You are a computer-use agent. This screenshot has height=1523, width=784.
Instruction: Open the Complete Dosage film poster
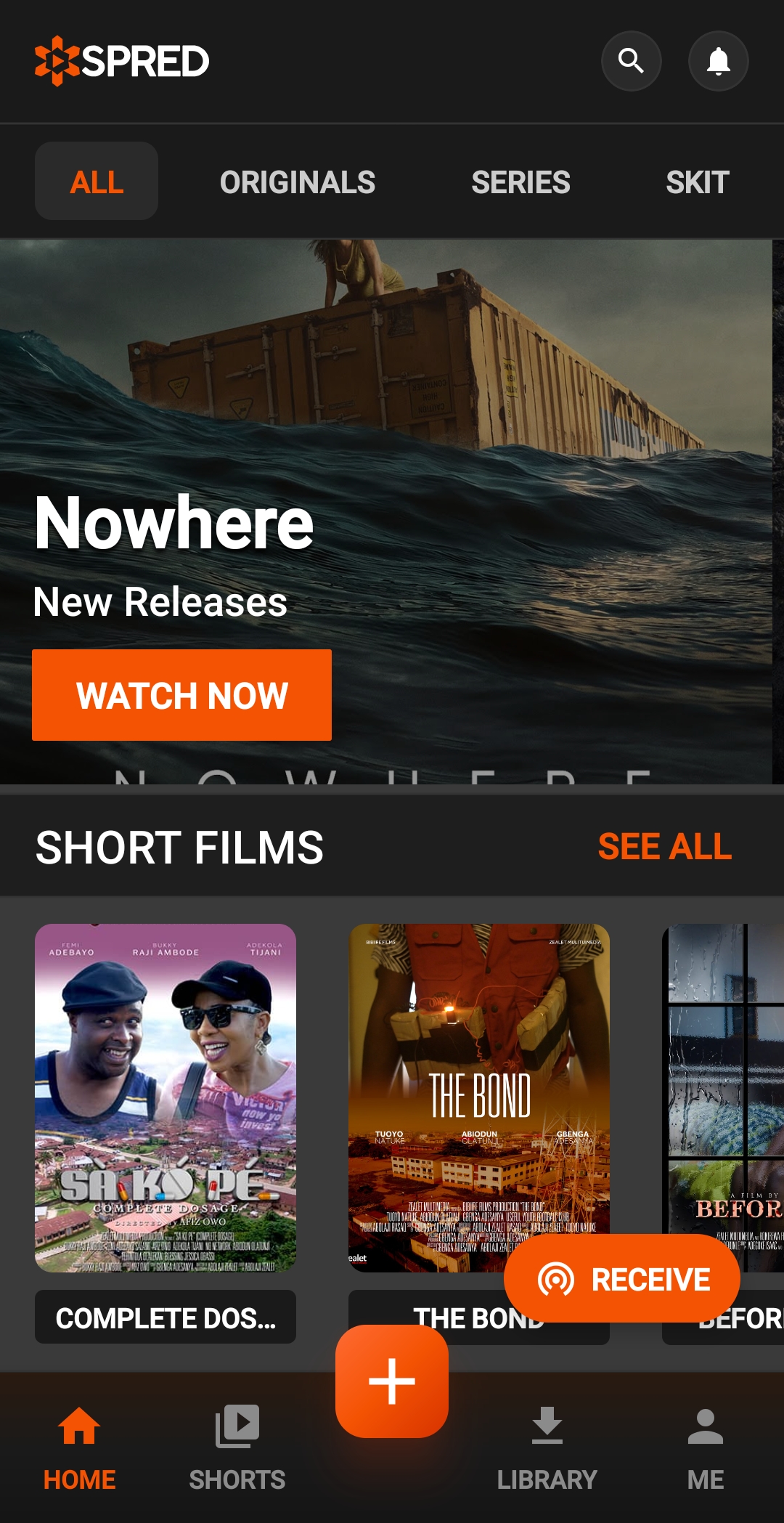[x=166, y=1097]
